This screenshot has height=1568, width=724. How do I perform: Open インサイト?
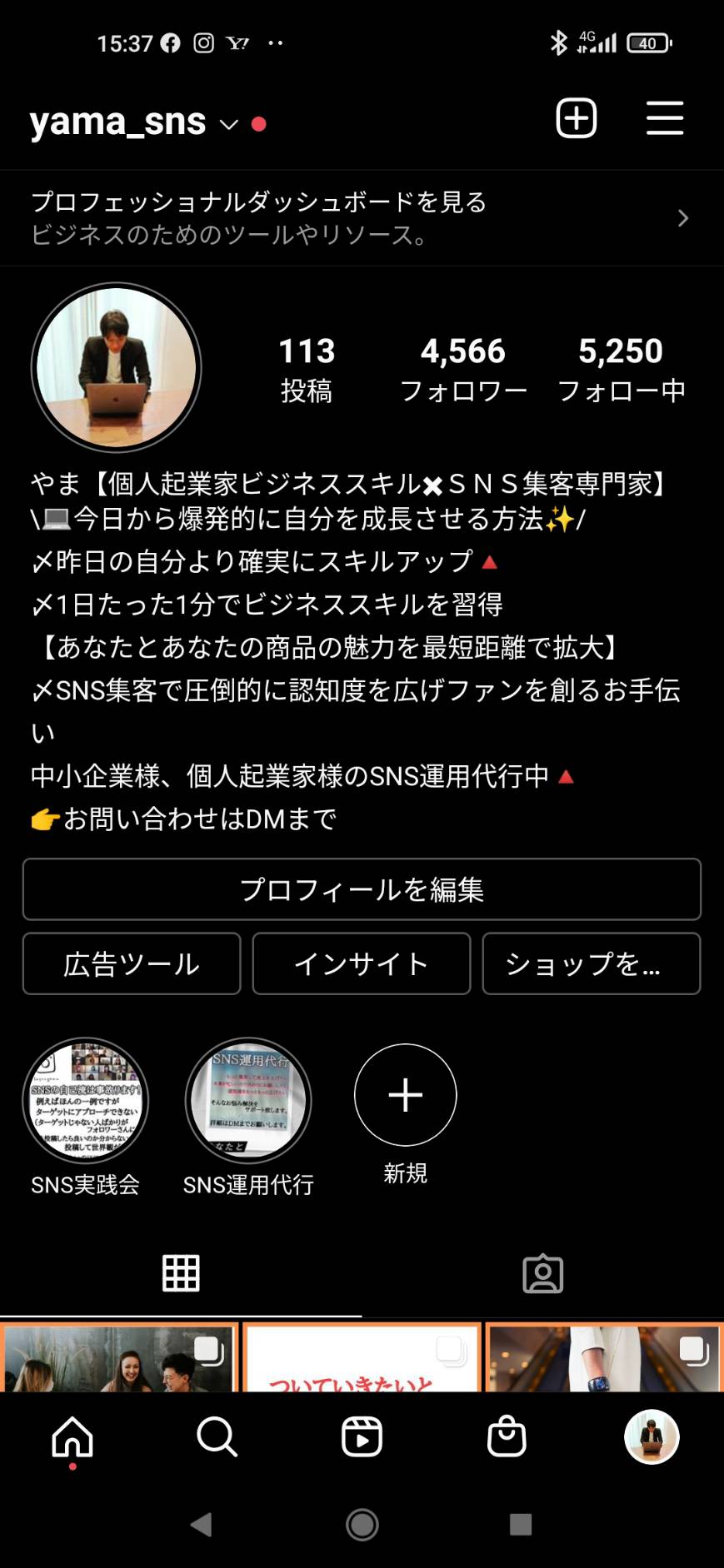[362, 963]
